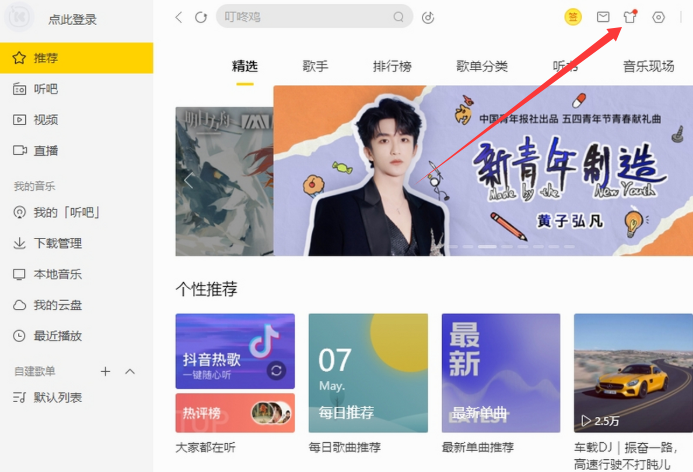Switch to the 排行榜 tab

pos(393,66)
